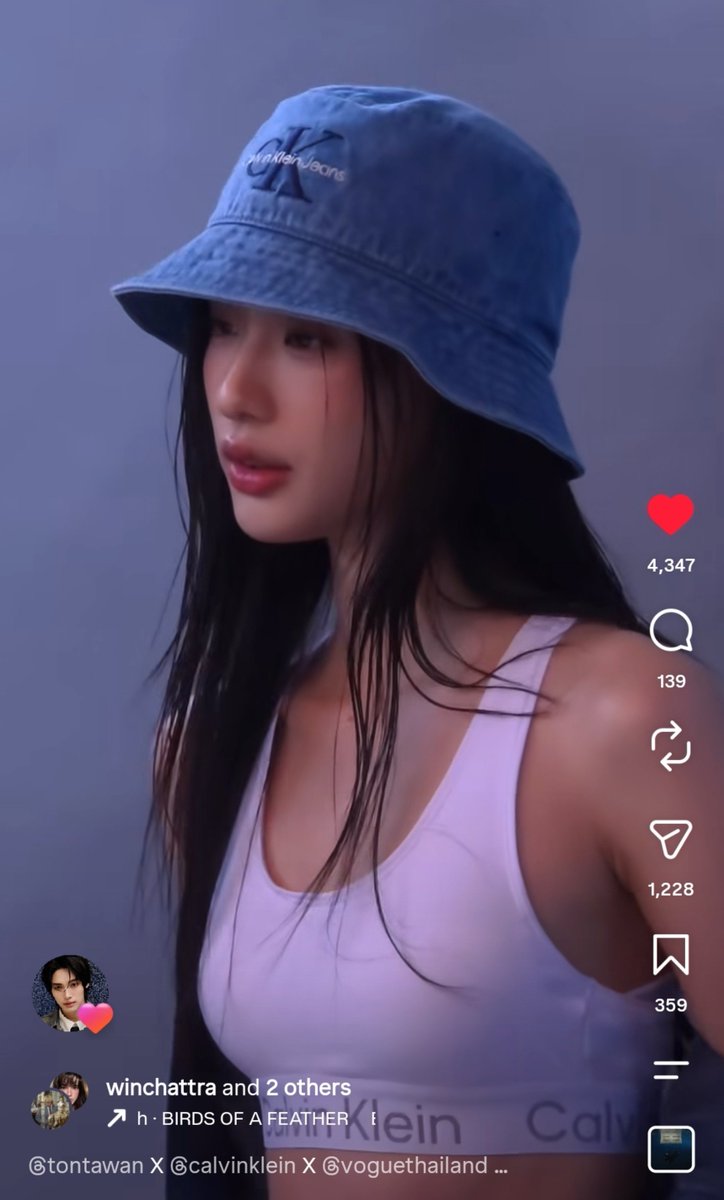Screen dimensions: 724x1200
Task: Share the reel via the send icon
Action: click(670, 840)
